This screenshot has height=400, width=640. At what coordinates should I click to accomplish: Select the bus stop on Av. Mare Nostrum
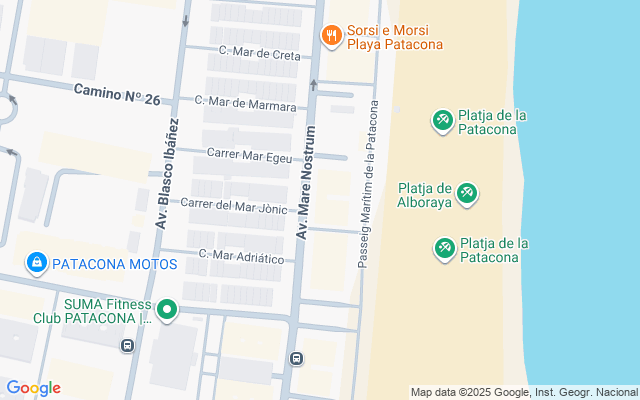point(296,359)
